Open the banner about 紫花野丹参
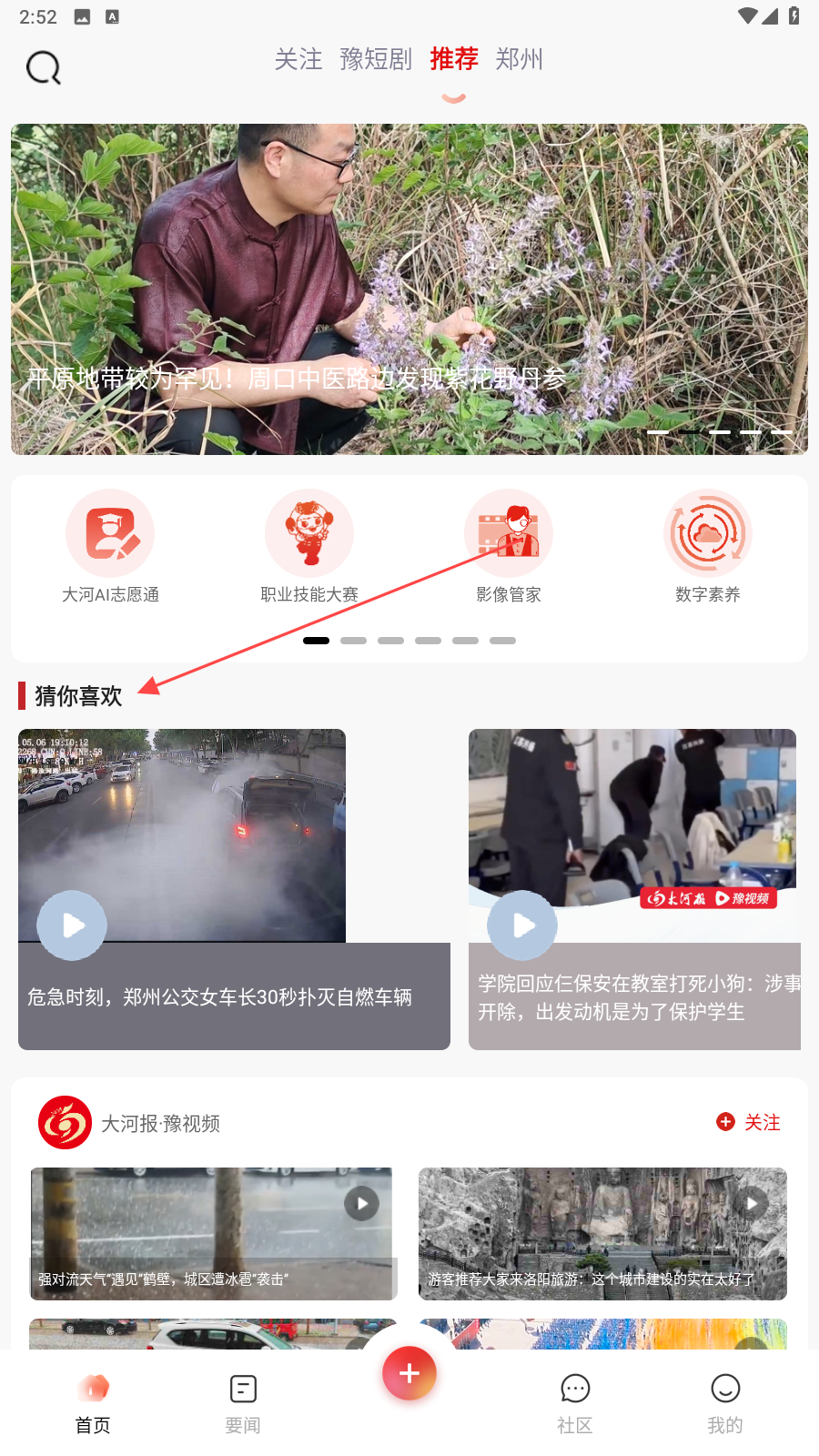Viewport: 819px width, 1456px height. [409, 289]
